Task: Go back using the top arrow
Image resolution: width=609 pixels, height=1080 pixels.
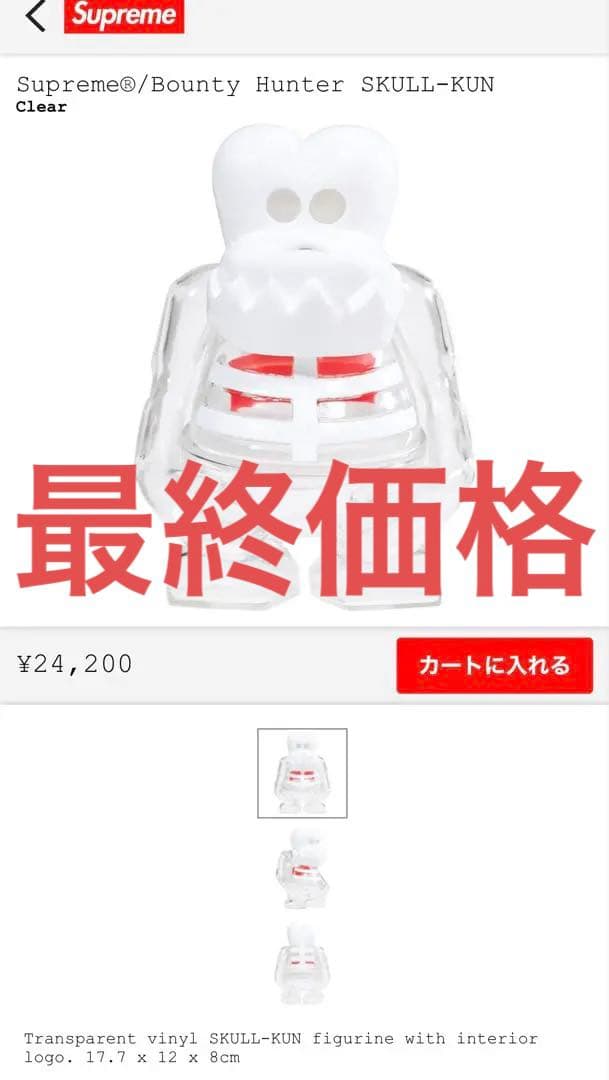Action: (36, 17)
